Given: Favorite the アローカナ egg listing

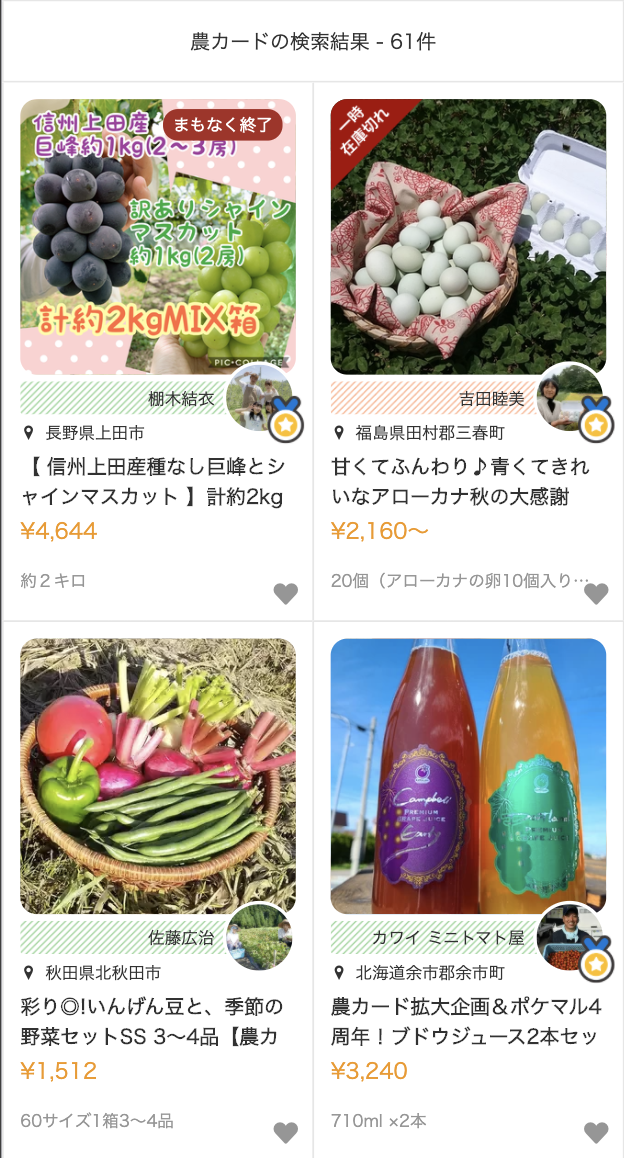Looking at the screenshot, I should point(596,594).
